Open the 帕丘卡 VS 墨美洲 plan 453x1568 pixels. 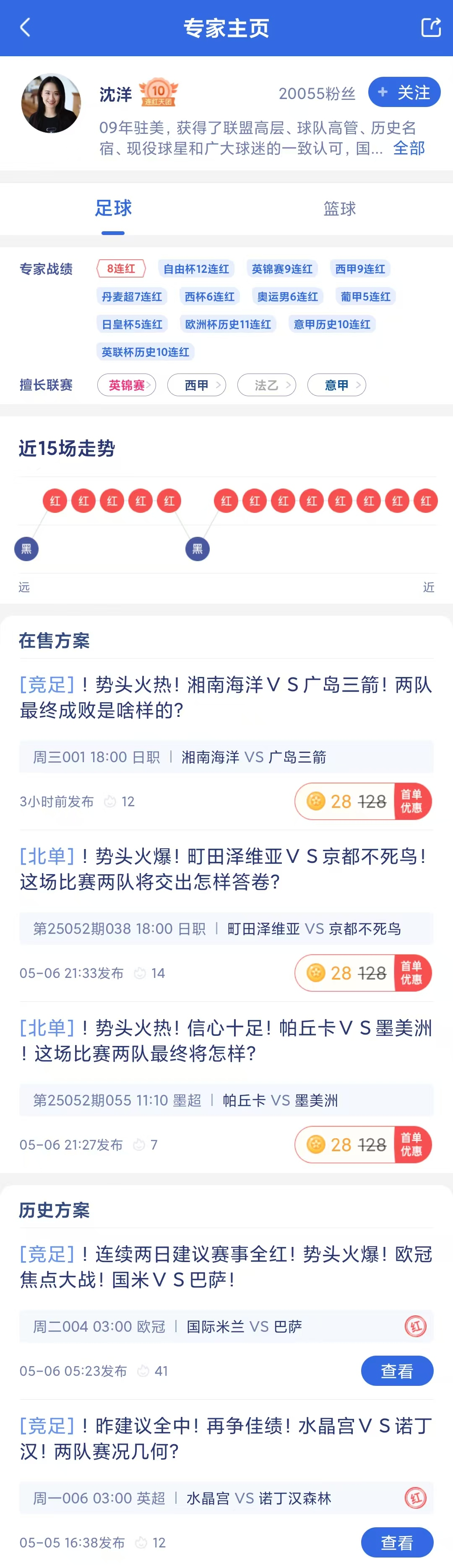pyautogui.click(x=226, y=1040)
